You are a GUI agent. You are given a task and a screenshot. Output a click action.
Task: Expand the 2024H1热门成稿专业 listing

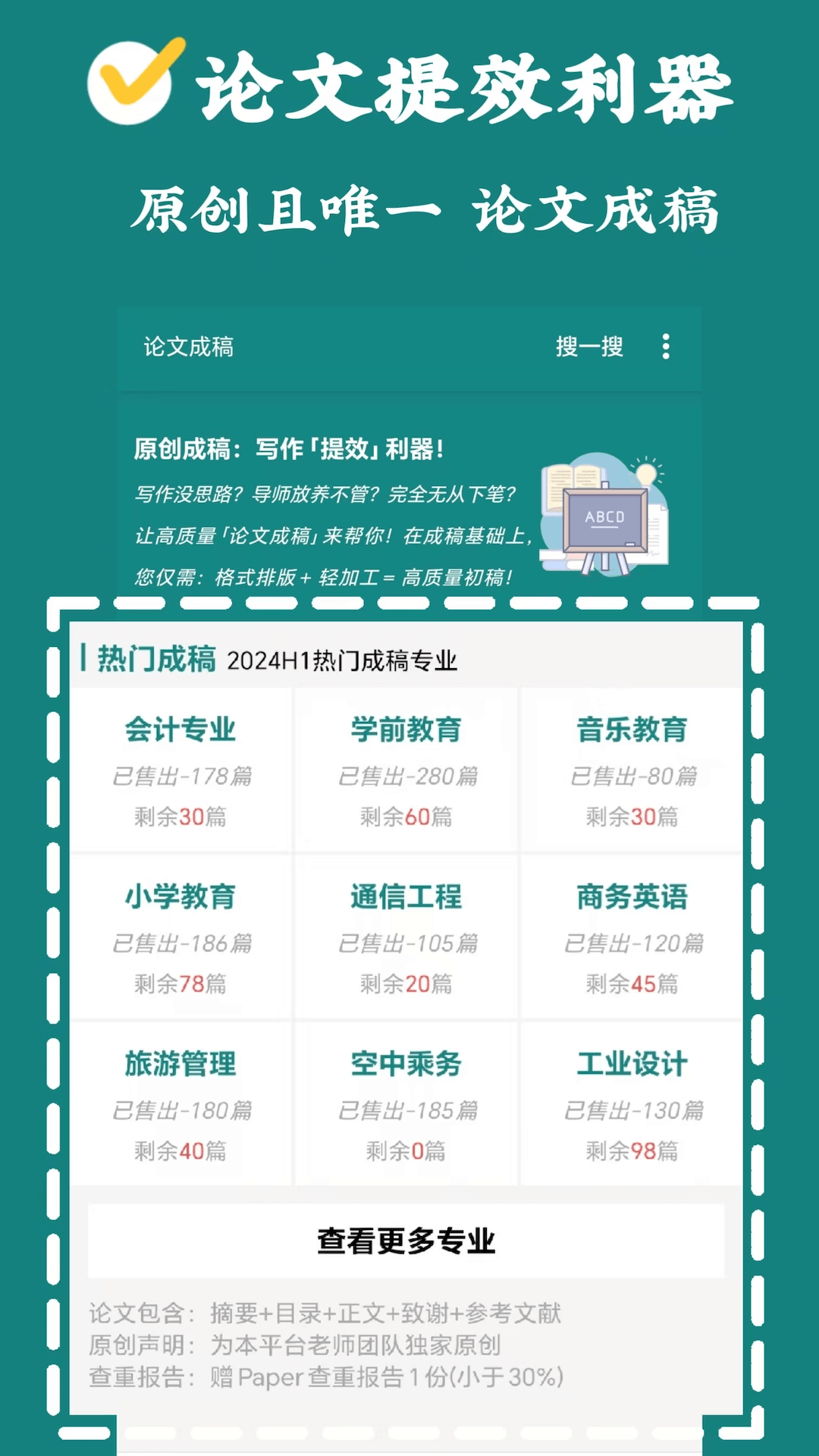[x=342, y=661]
